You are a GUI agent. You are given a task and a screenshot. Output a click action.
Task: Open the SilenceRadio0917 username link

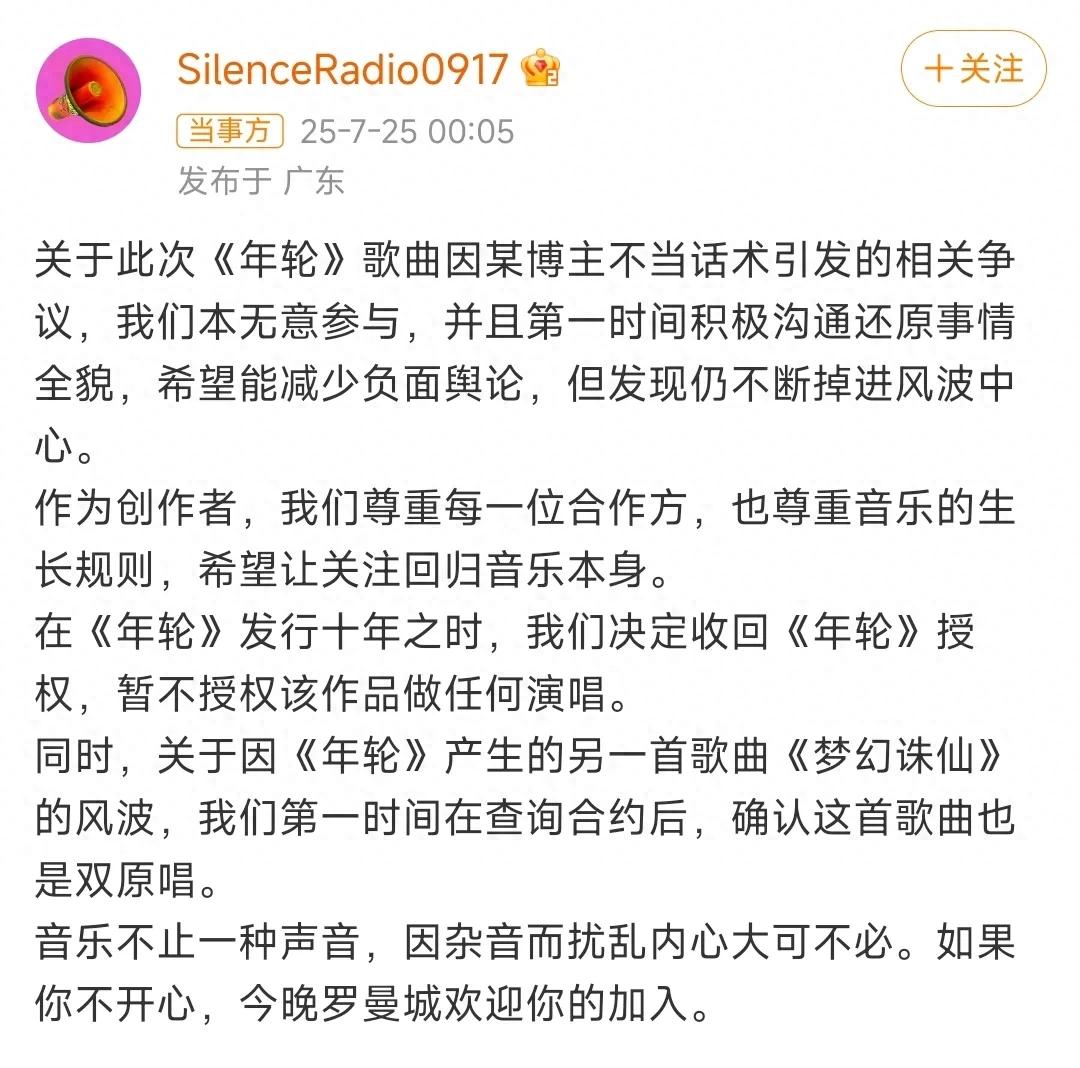tap(343, 68)
